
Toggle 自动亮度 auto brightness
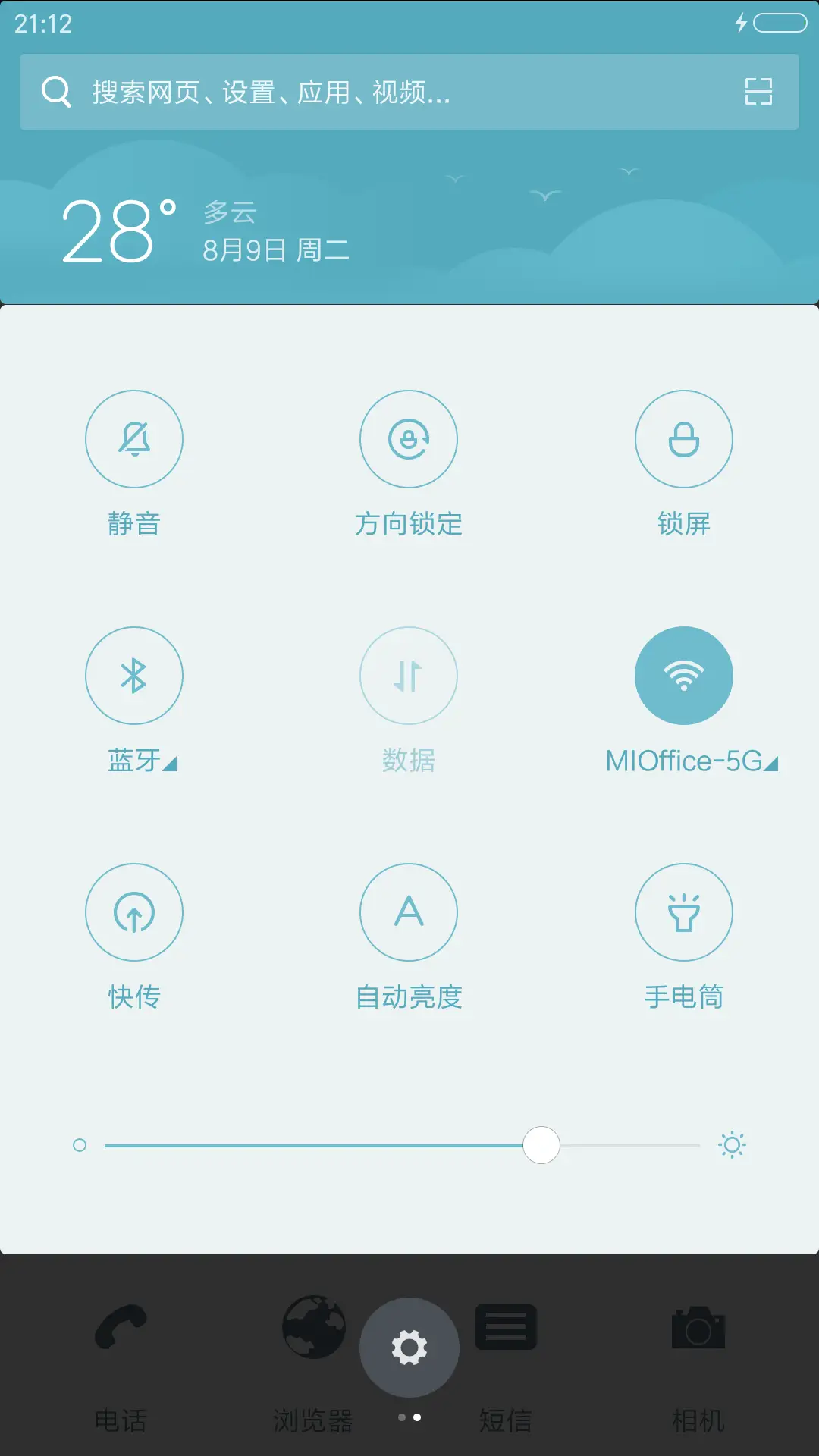409,912
